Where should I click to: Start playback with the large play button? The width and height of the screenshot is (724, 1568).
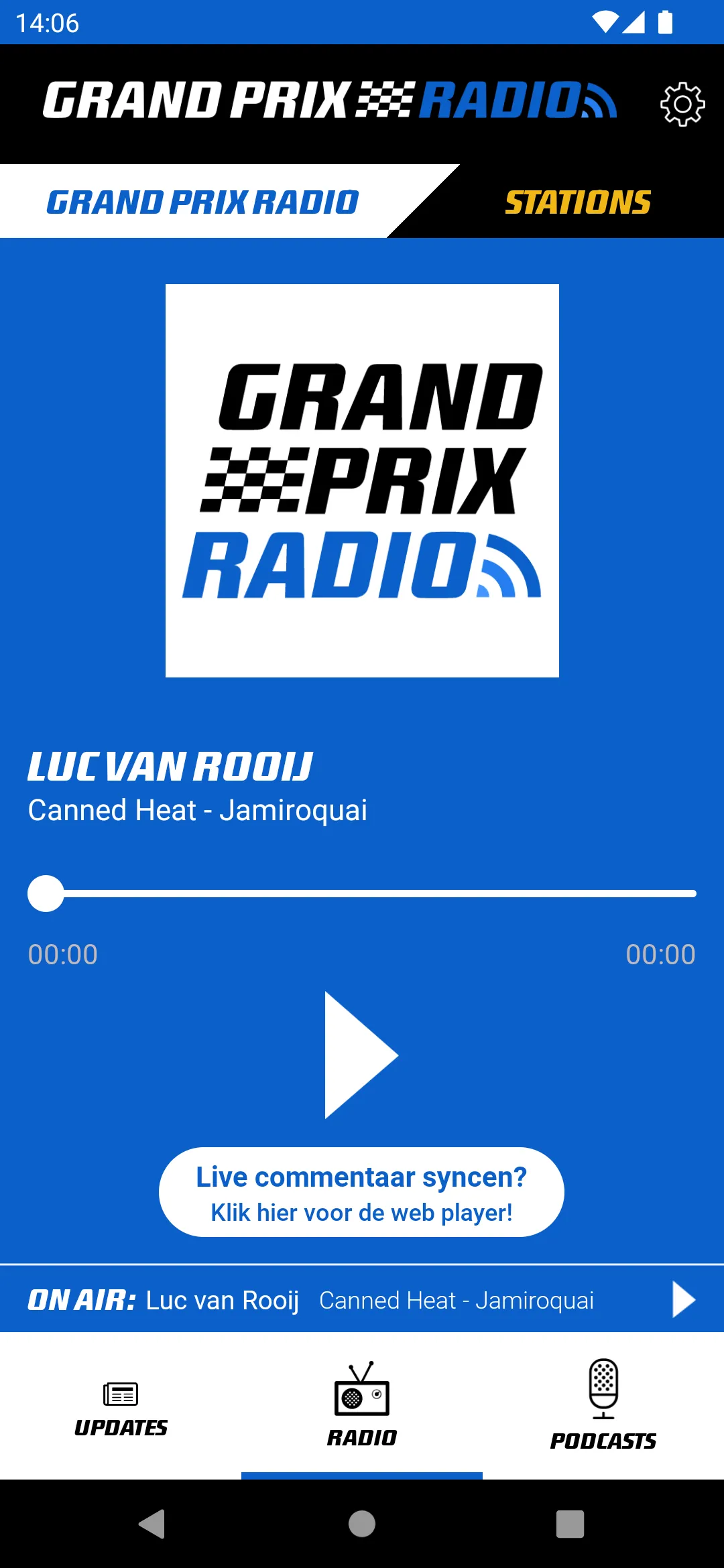pyautogui.click(x=362, y=1055)
